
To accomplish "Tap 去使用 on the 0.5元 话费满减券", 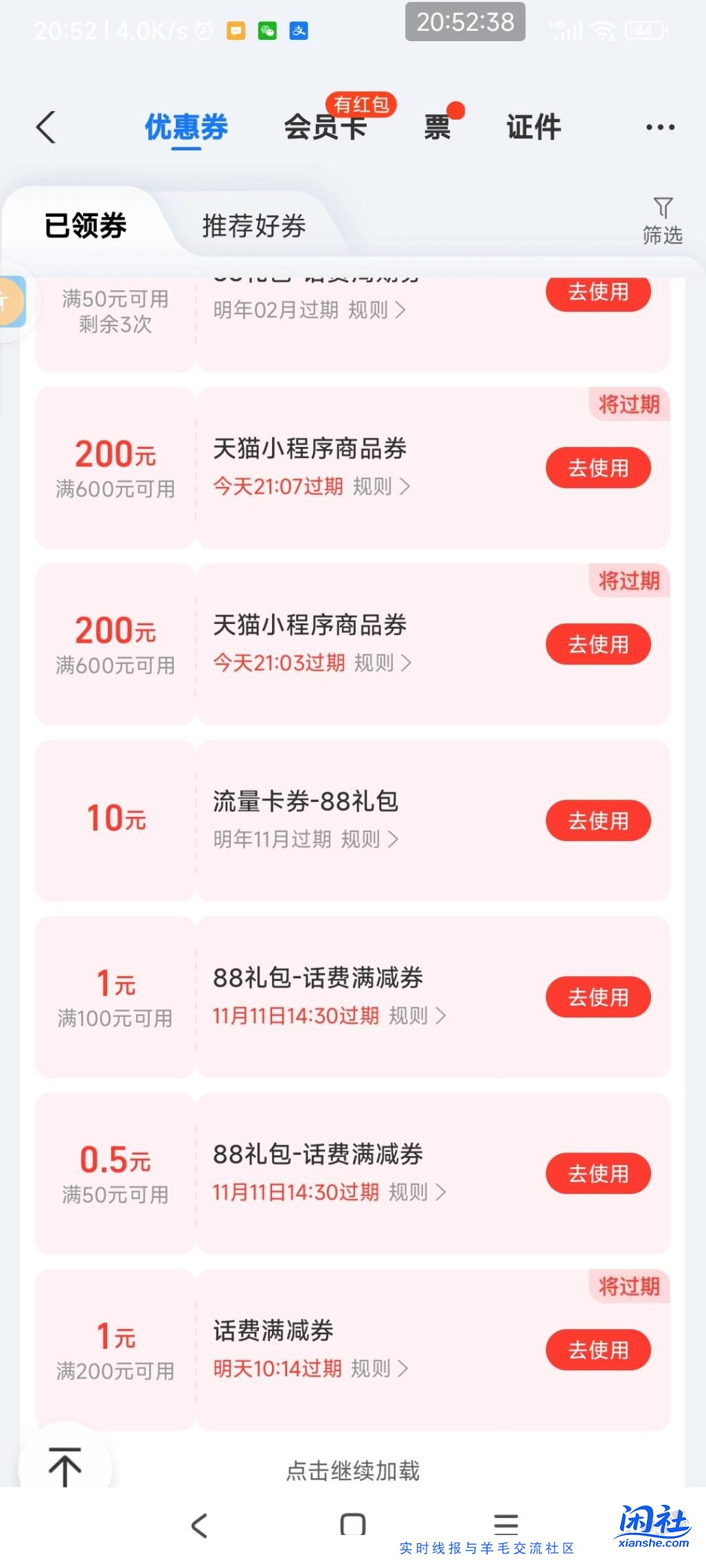I will pyautogui.click(x=598, y=1174).
